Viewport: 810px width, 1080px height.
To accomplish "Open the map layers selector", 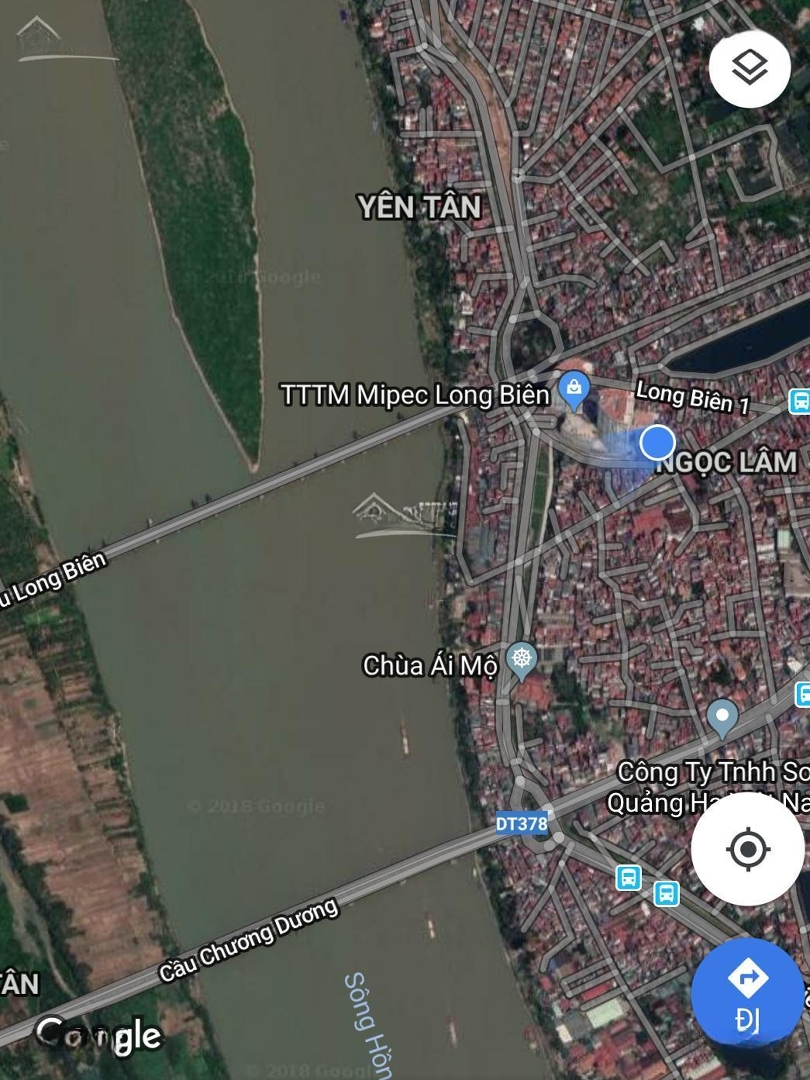I will [750, 68].
